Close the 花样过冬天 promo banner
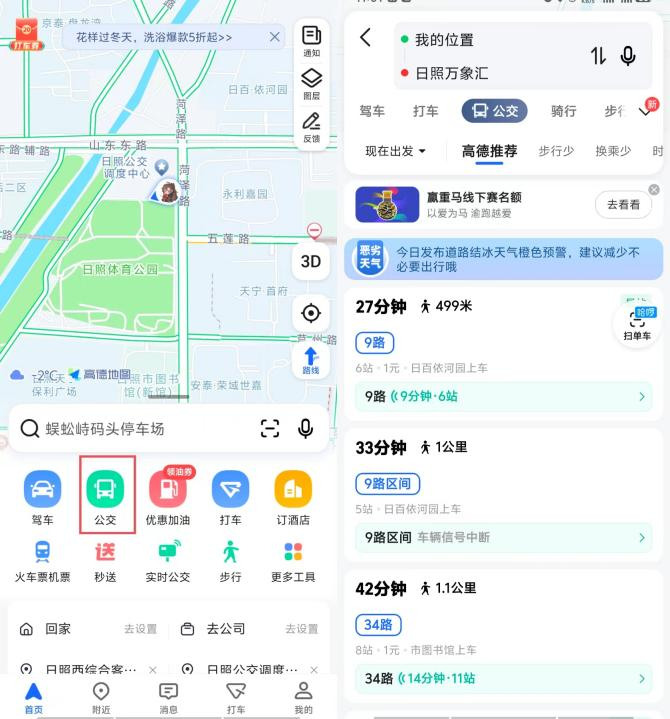 click(275, 37)
